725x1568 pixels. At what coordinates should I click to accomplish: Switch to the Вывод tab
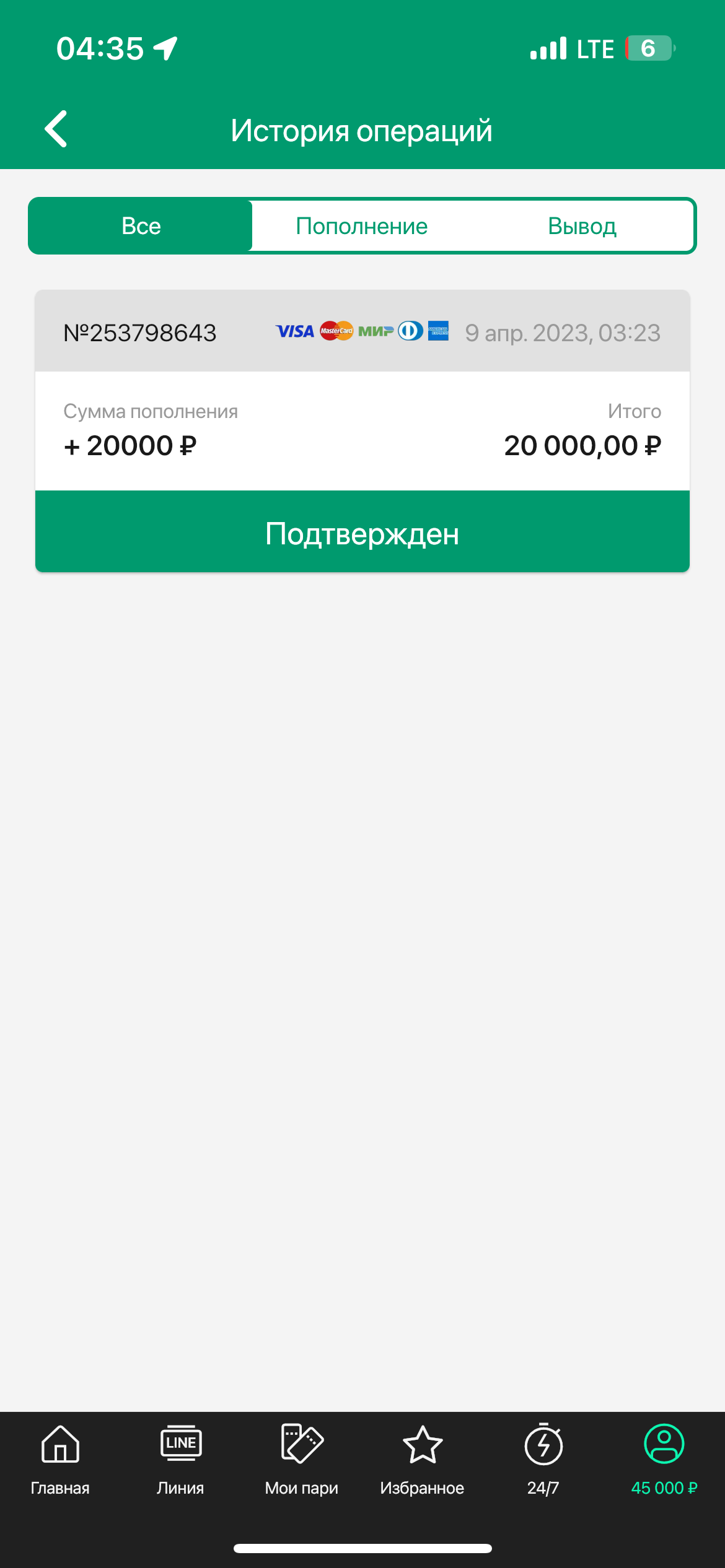[582, 226]
